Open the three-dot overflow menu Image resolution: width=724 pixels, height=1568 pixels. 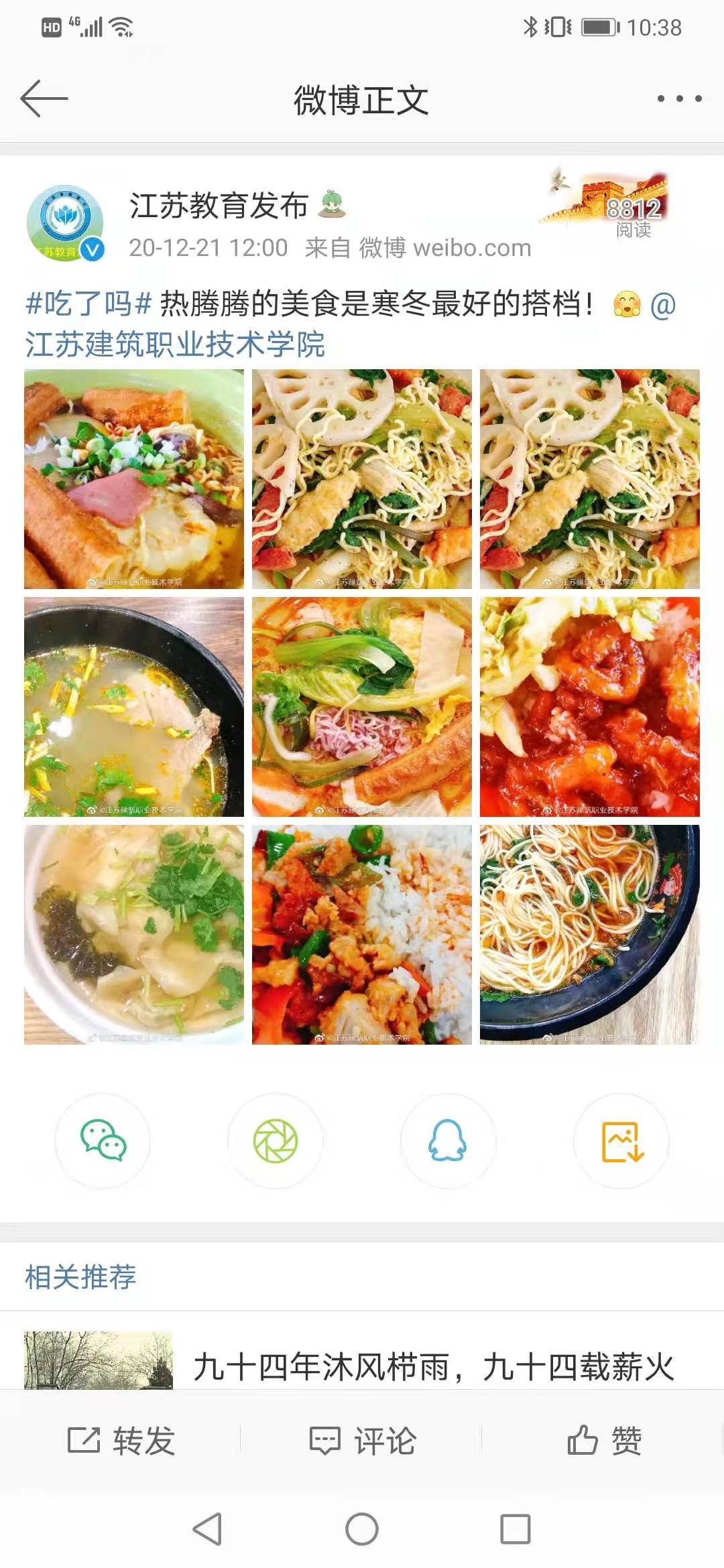pos(678,99)
